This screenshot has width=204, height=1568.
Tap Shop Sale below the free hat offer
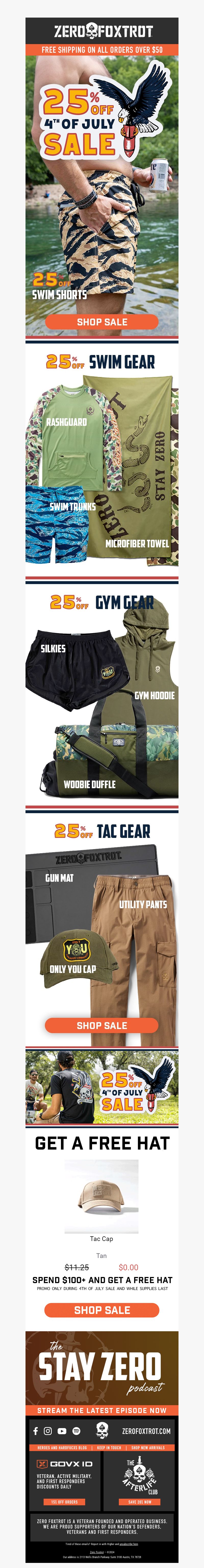pyautogui.click(x=102, y=1310)
